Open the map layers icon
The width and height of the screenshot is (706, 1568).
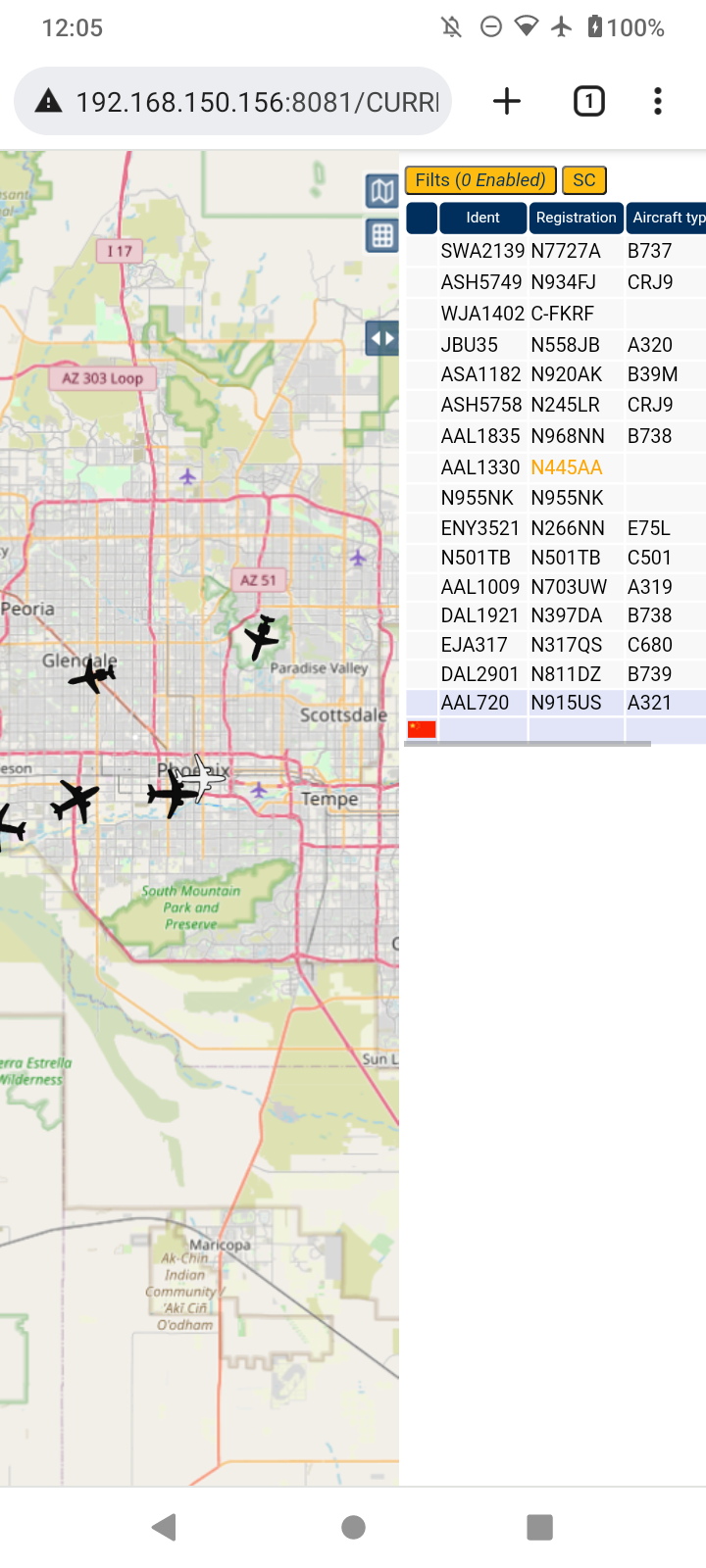(381, 190)
